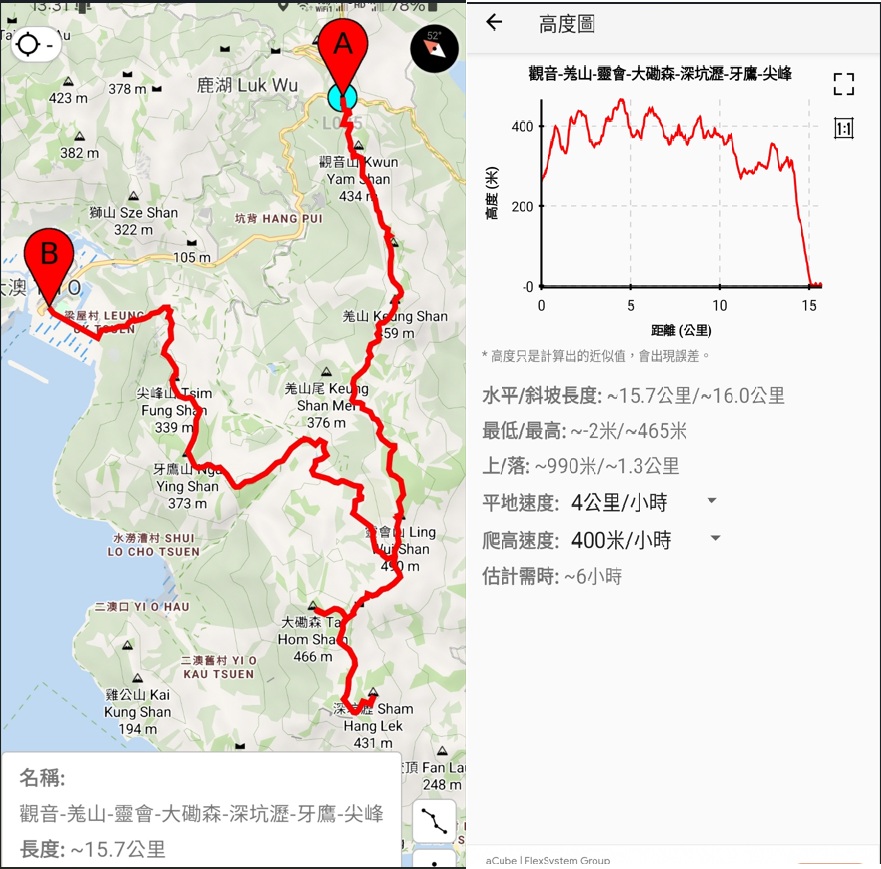The width and height of the screenshot is (881, 869).
Task: Tap the 1:1 scale icon beside chart
Action: point(844,128)
